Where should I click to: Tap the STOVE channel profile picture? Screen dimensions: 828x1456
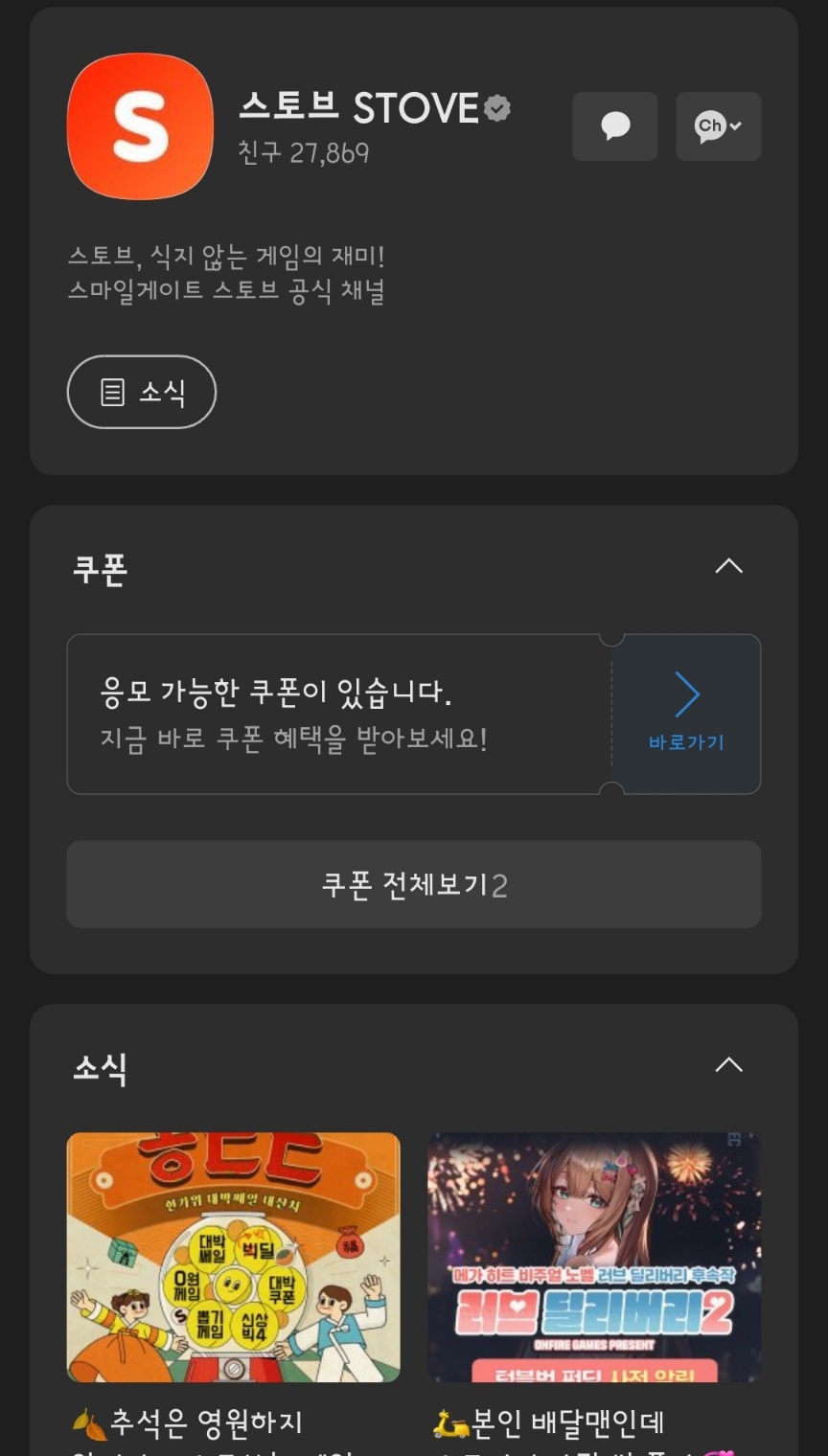(x=140, y=126)
